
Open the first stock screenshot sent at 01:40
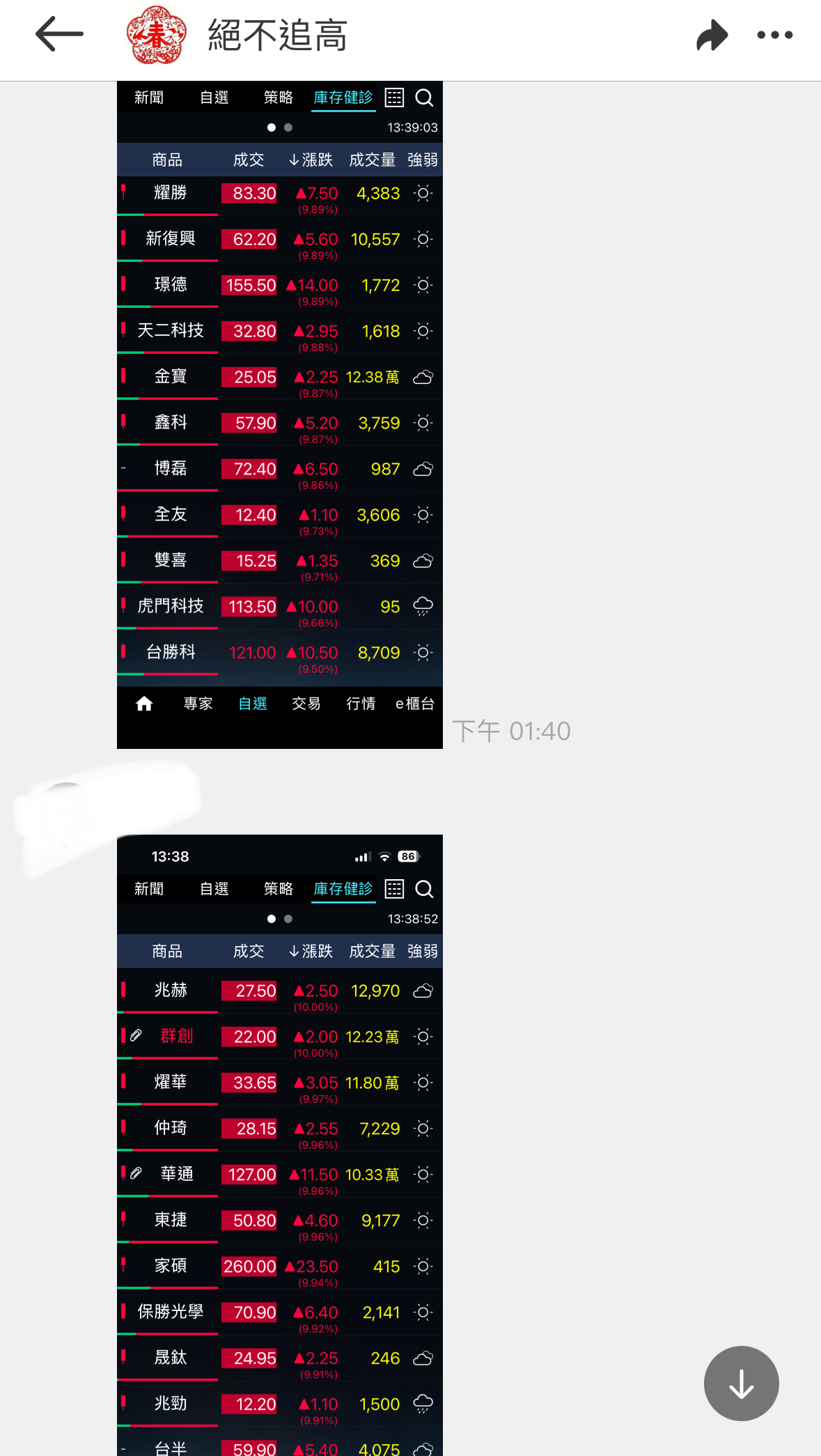[x=279, y=415]
